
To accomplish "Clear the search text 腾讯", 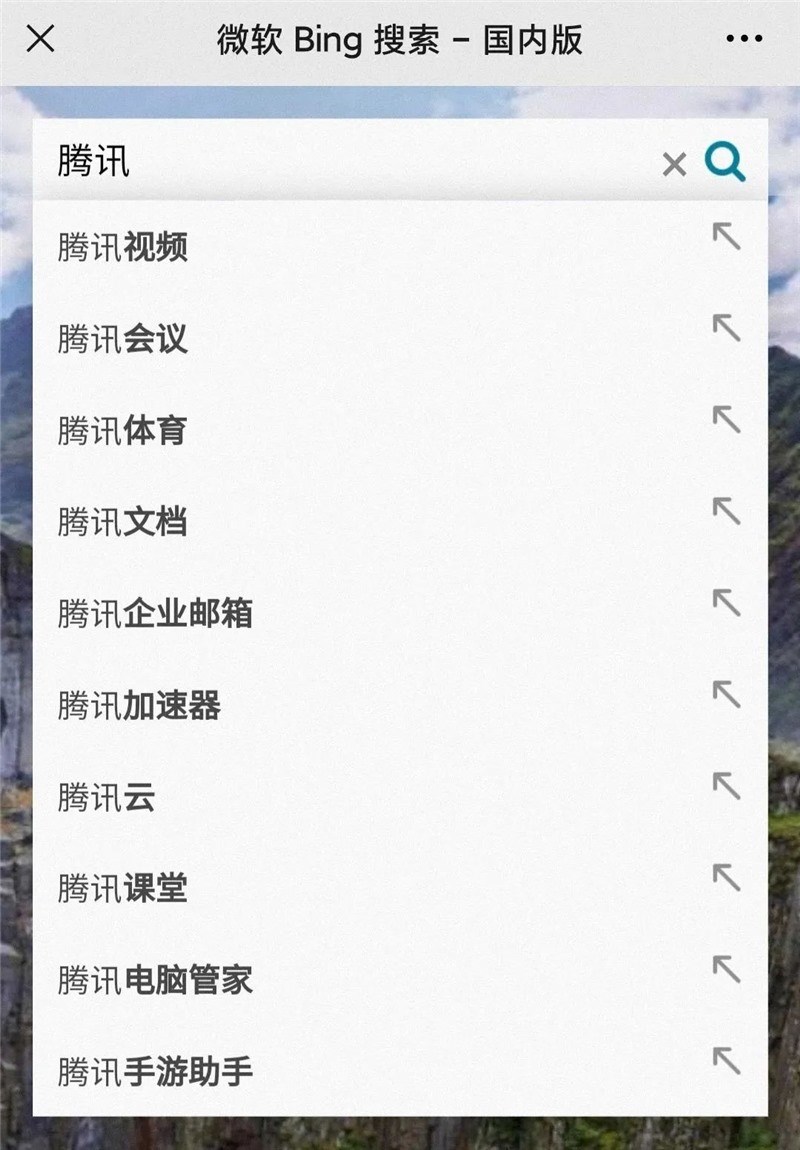I will coord(675,164).
